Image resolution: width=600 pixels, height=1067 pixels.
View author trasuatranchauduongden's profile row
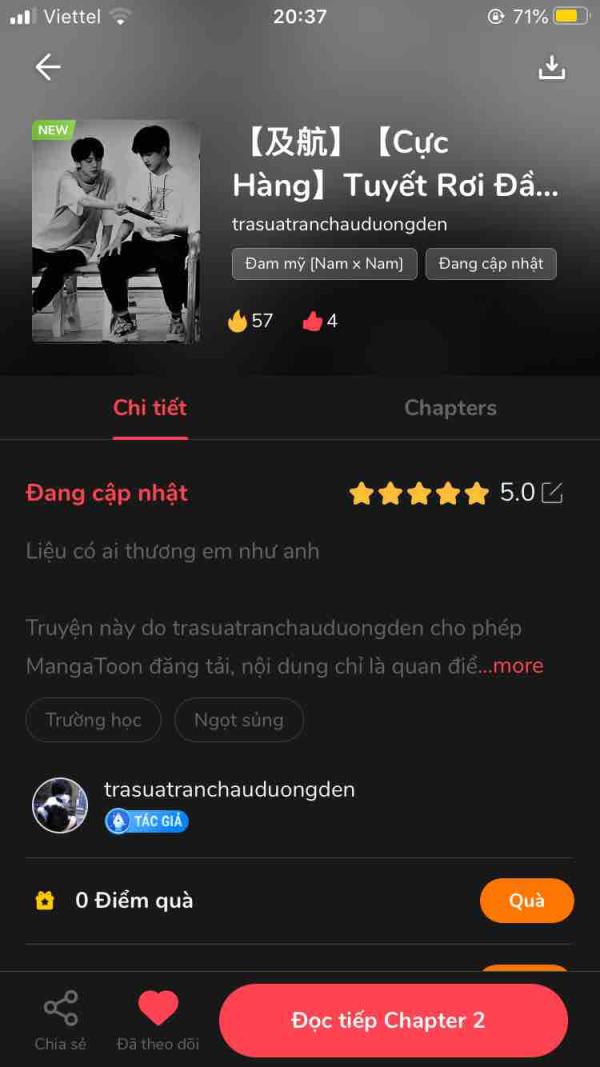[229, 804]
